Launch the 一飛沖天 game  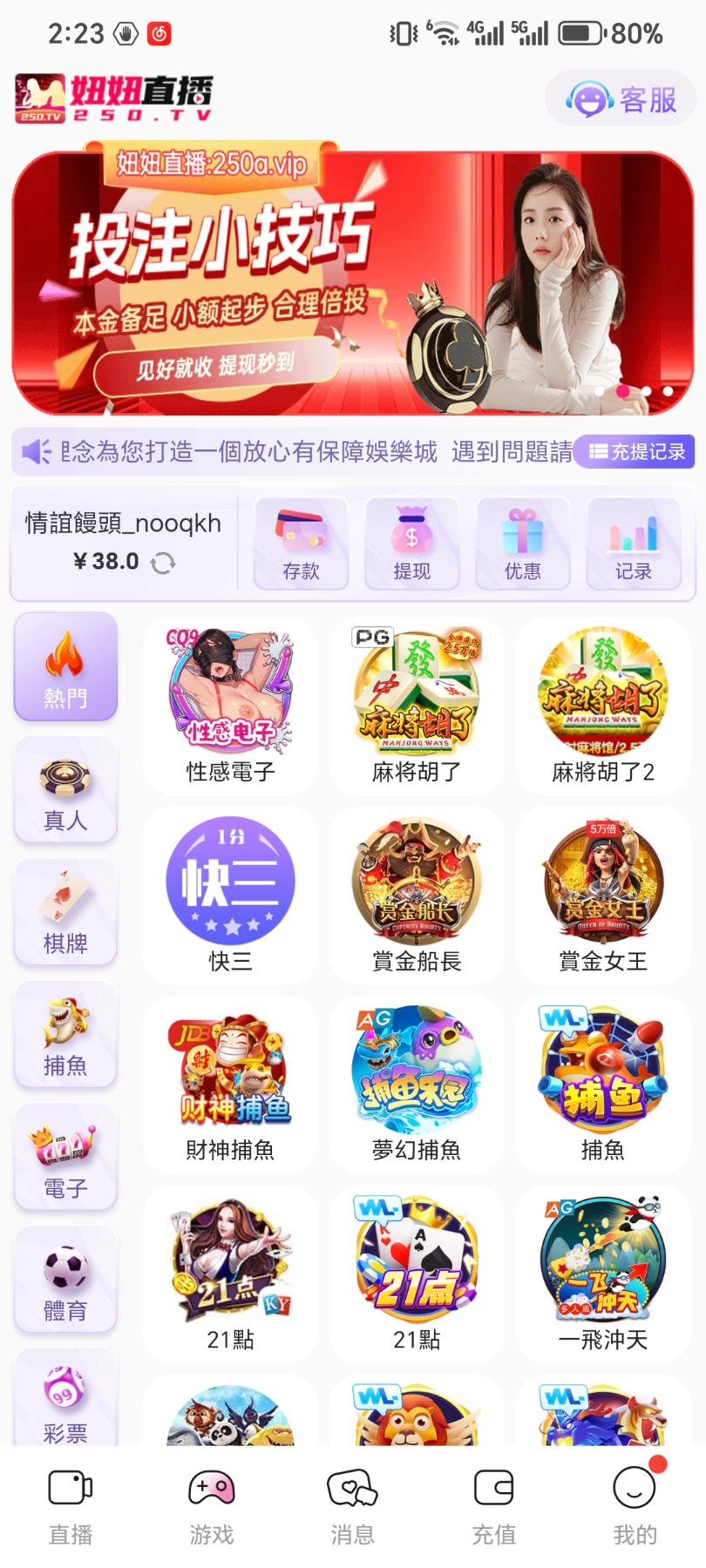pos(603,1274)
